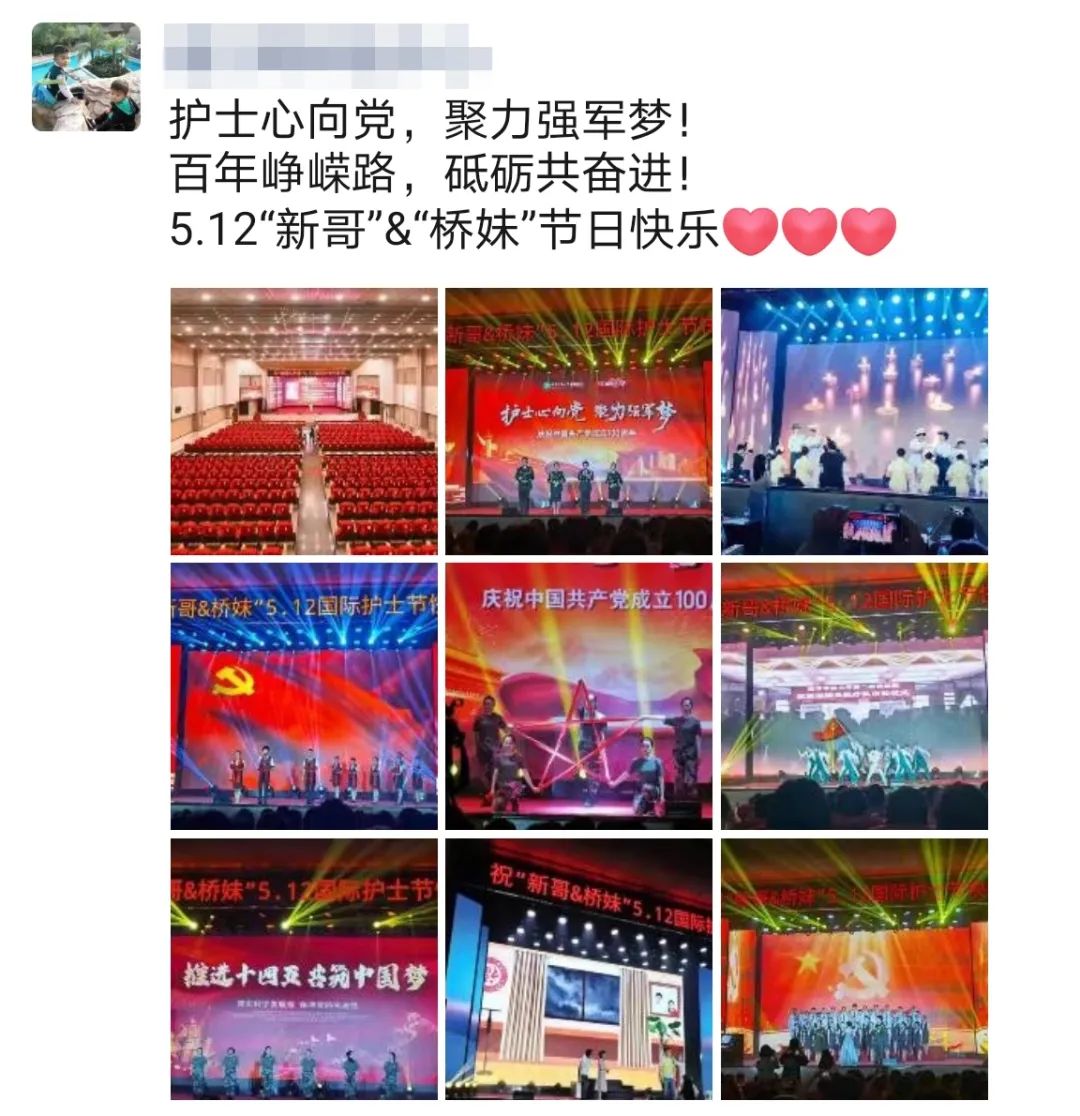View choir photo before flag and emblem backdrop
Screen dimensions: 1080x1116
[854, 968]
